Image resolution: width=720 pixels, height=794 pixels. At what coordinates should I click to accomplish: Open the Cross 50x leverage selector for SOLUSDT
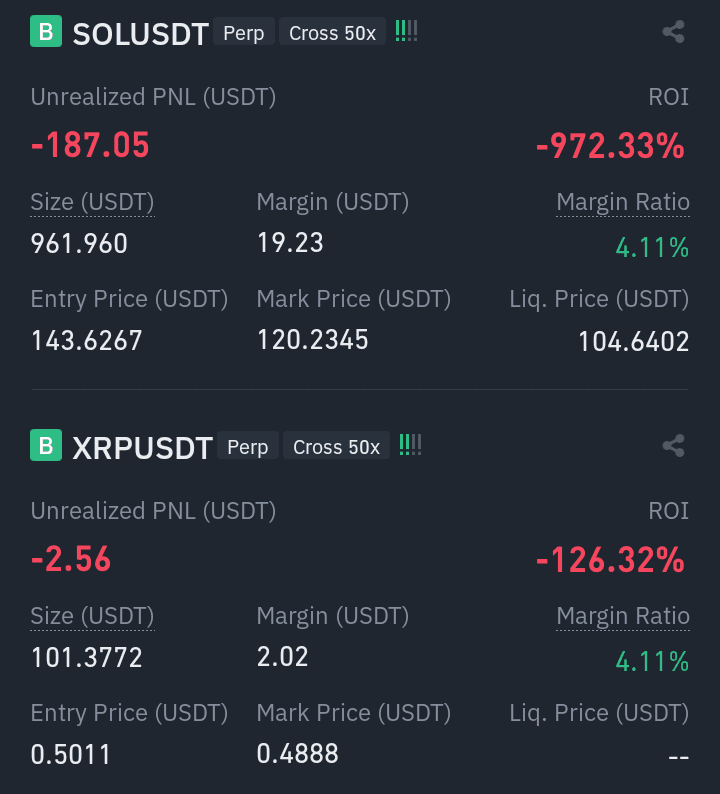[x=332, y=32]
